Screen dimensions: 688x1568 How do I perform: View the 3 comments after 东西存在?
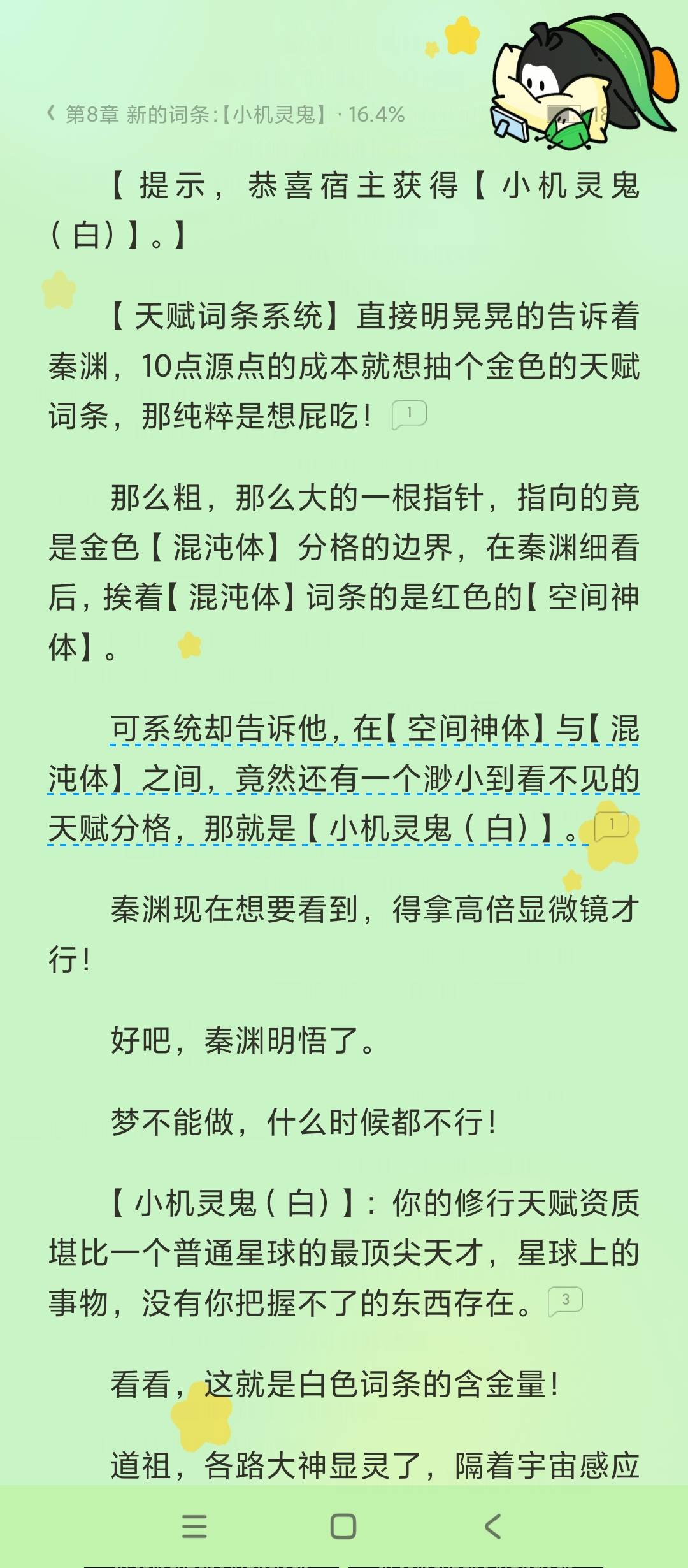(566, 1301)
